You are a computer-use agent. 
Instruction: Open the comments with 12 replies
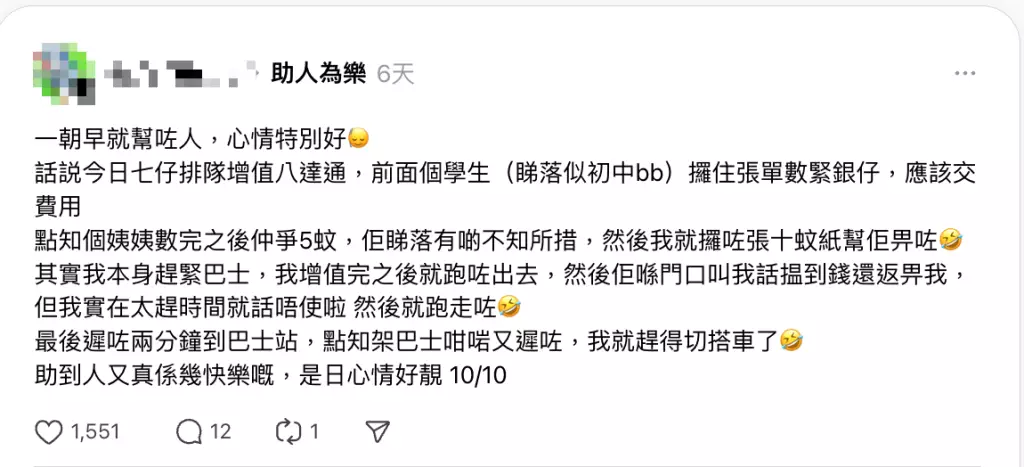[189, 431]
